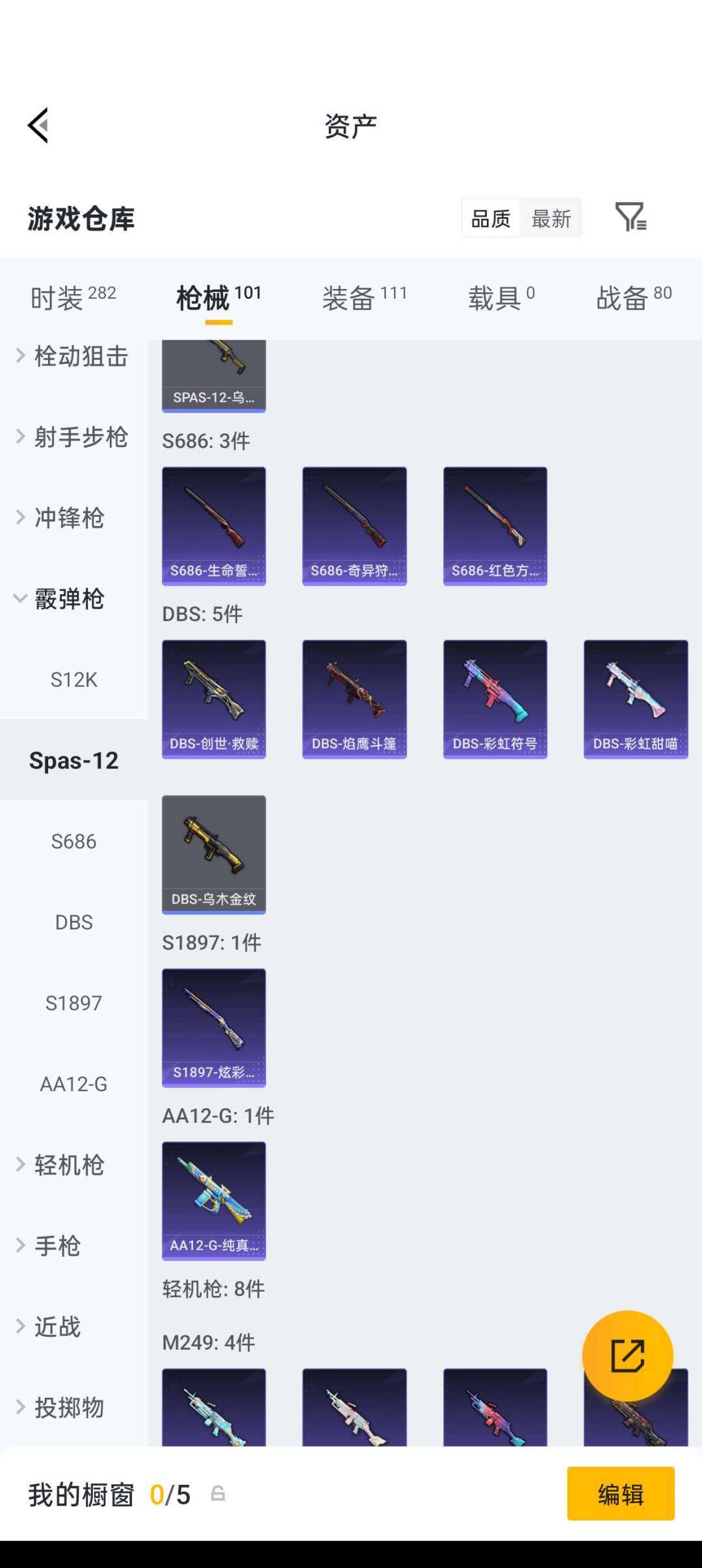Tap the 编辑 button for 我的橱窗
702x1568 pixels.
(x=620, y=1493)
